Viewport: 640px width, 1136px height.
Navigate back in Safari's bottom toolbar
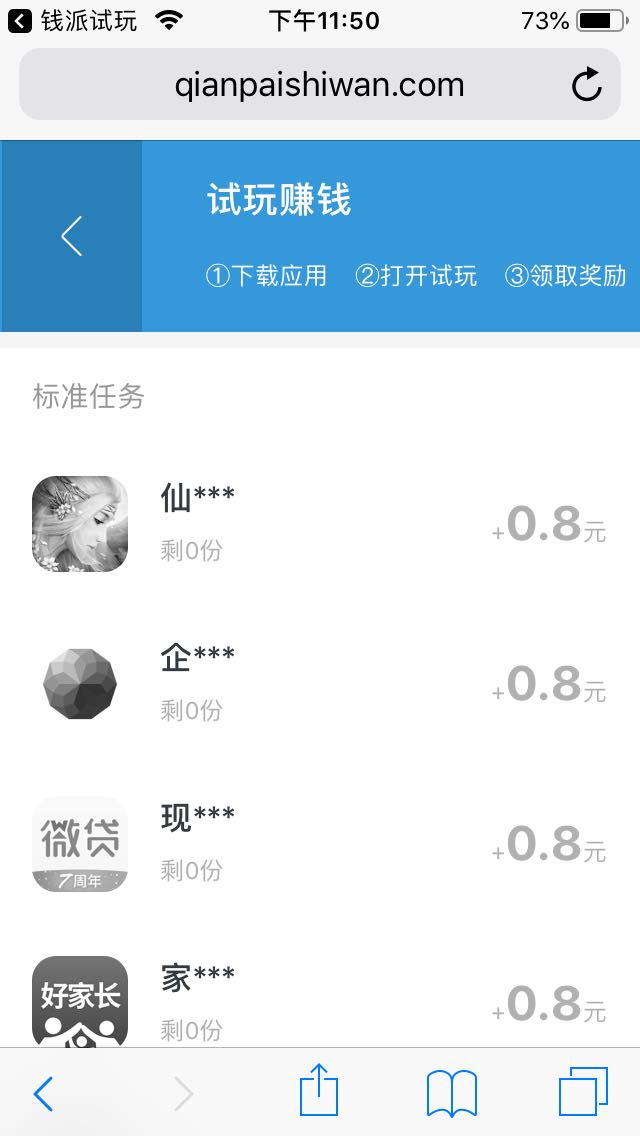click(43, 1094)
